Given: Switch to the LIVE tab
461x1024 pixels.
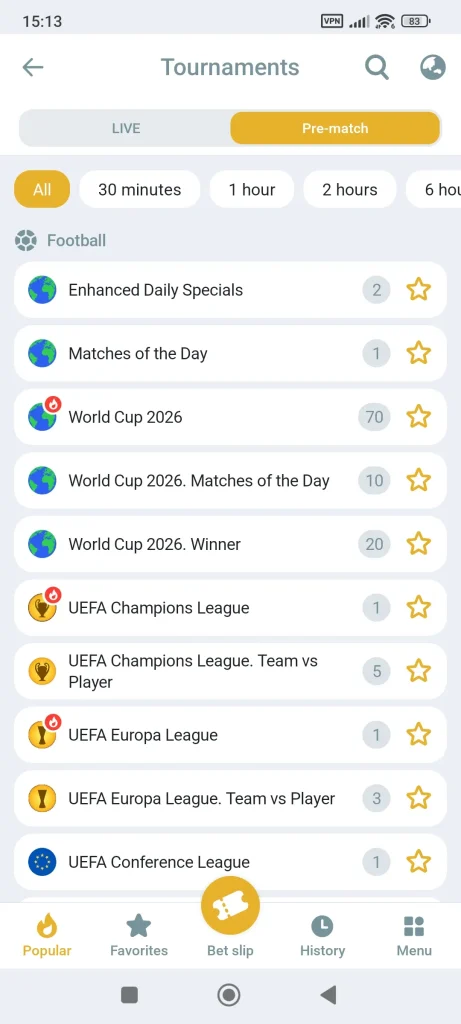Looking at the screenshot, I should click(125, 129).
